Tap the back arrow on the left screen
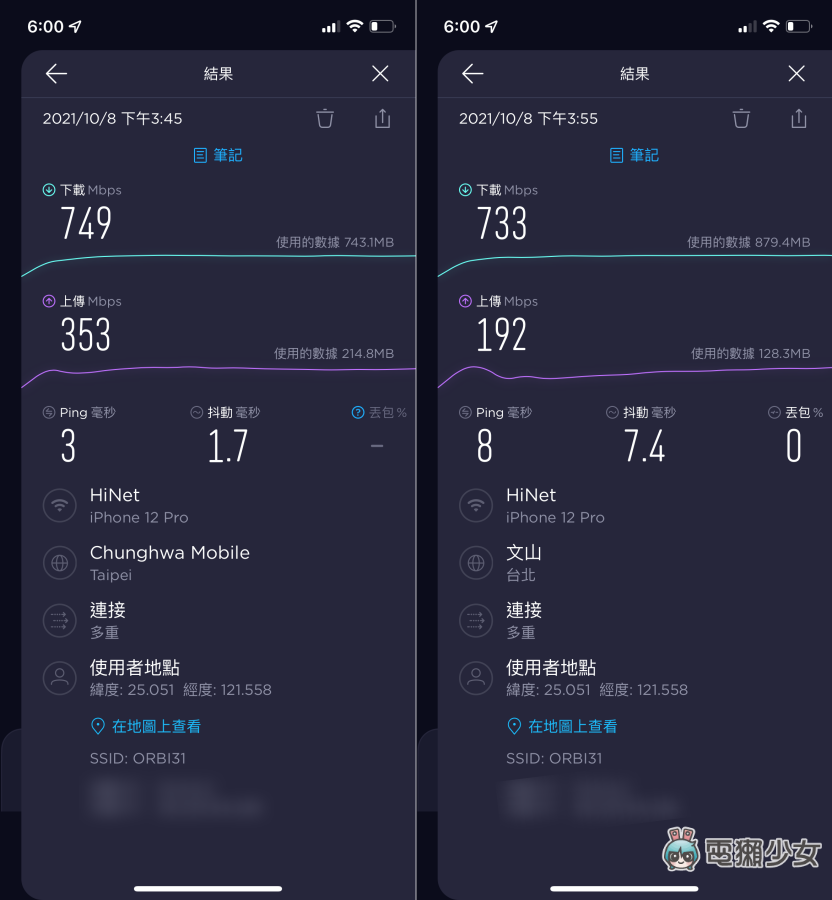832x900 pixels. click(56, 73)
